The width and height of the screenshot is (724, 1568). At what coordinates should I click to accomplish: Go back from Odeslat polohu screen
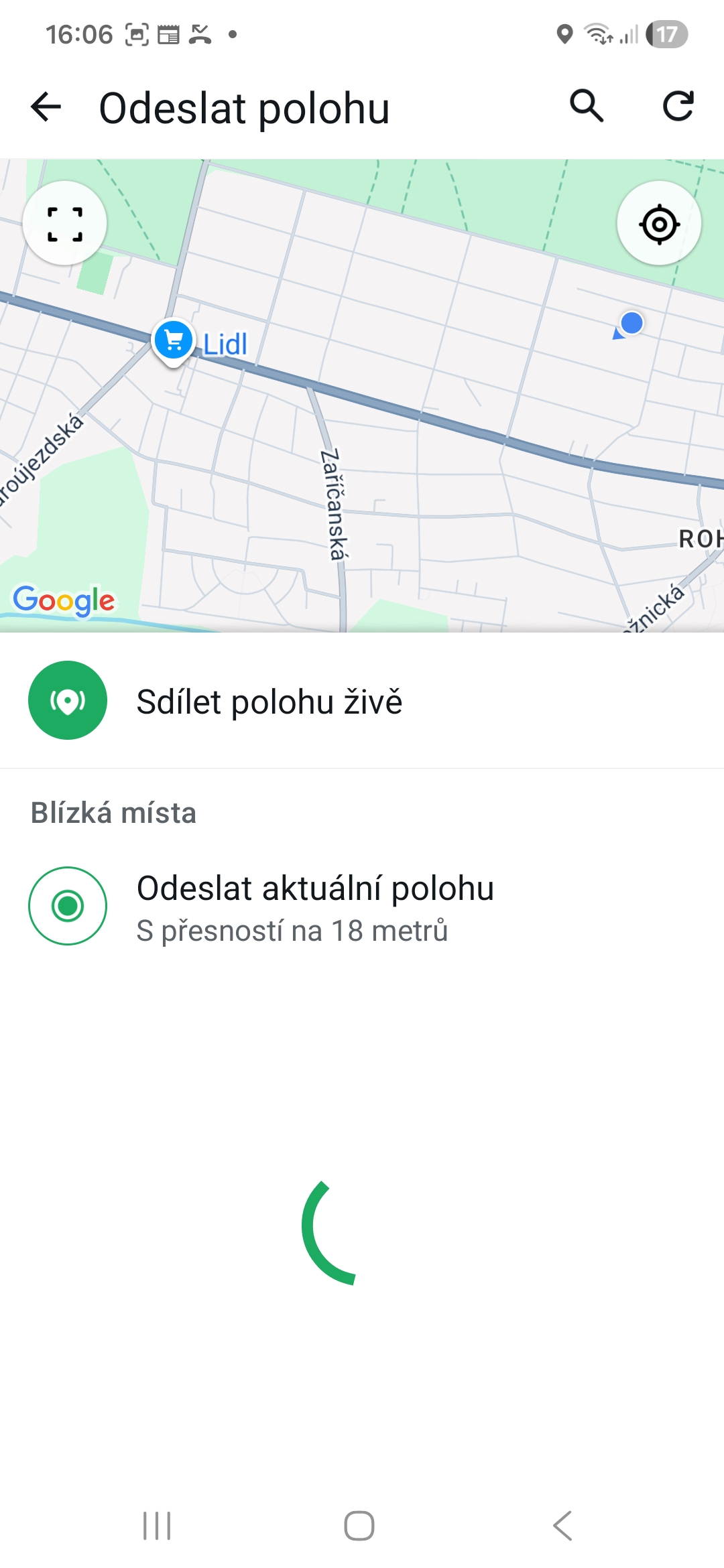(x=46, y=107)
